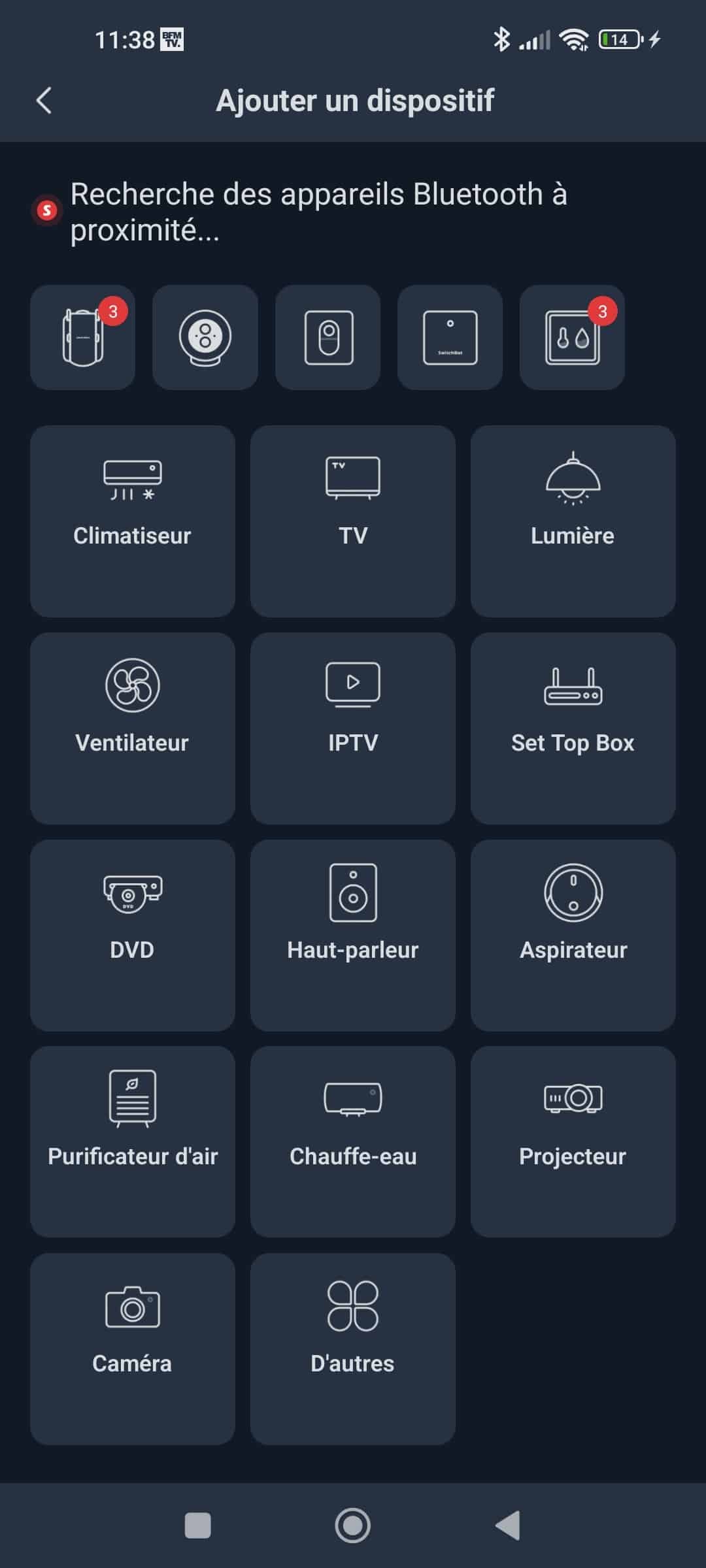Choose Haut-parleur
Viewport: 706px width, 1568px height.
point(352,935)
